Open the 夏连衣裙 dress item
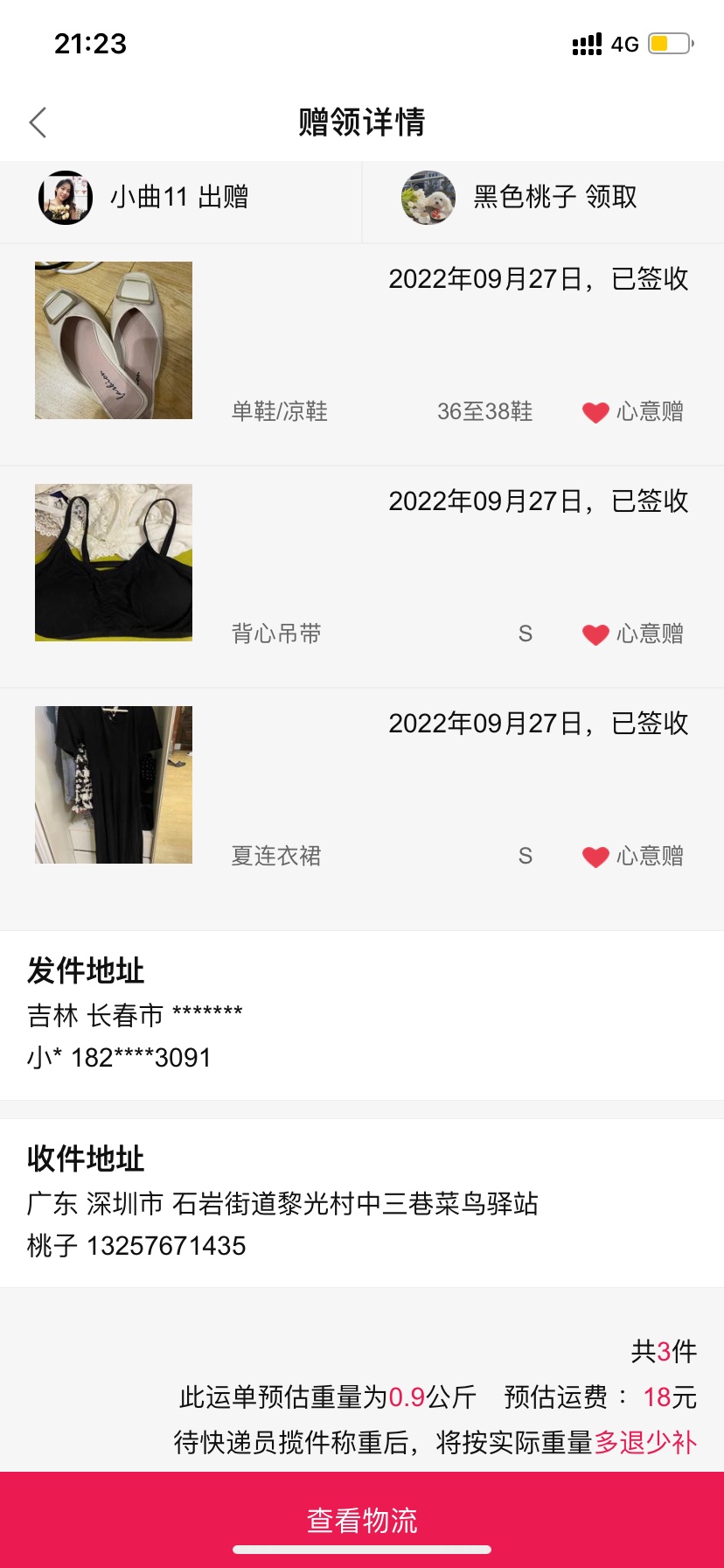 (114, 785)
